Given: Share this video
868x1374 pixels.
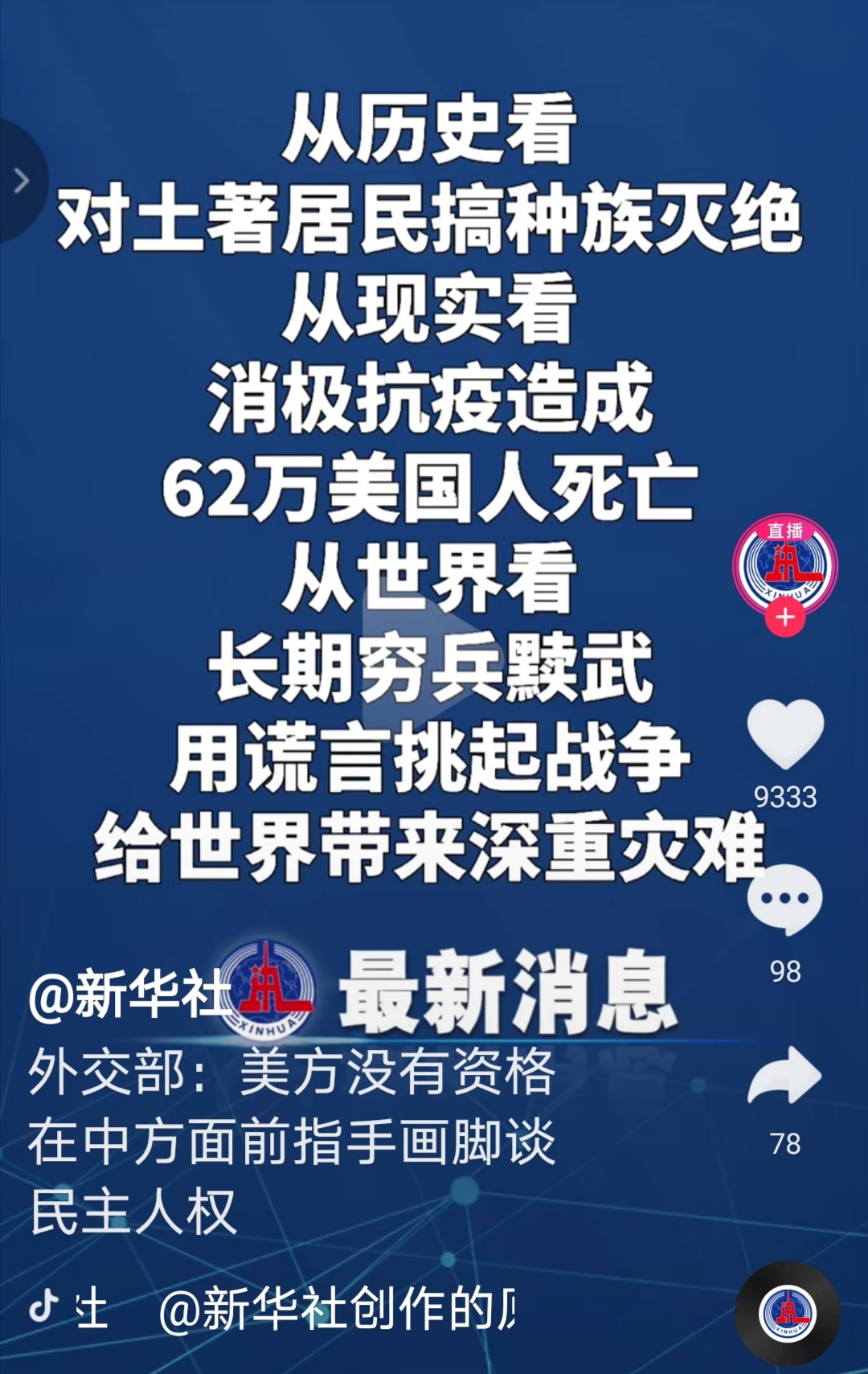Looking at the screenshot, I should (784, 1077).
